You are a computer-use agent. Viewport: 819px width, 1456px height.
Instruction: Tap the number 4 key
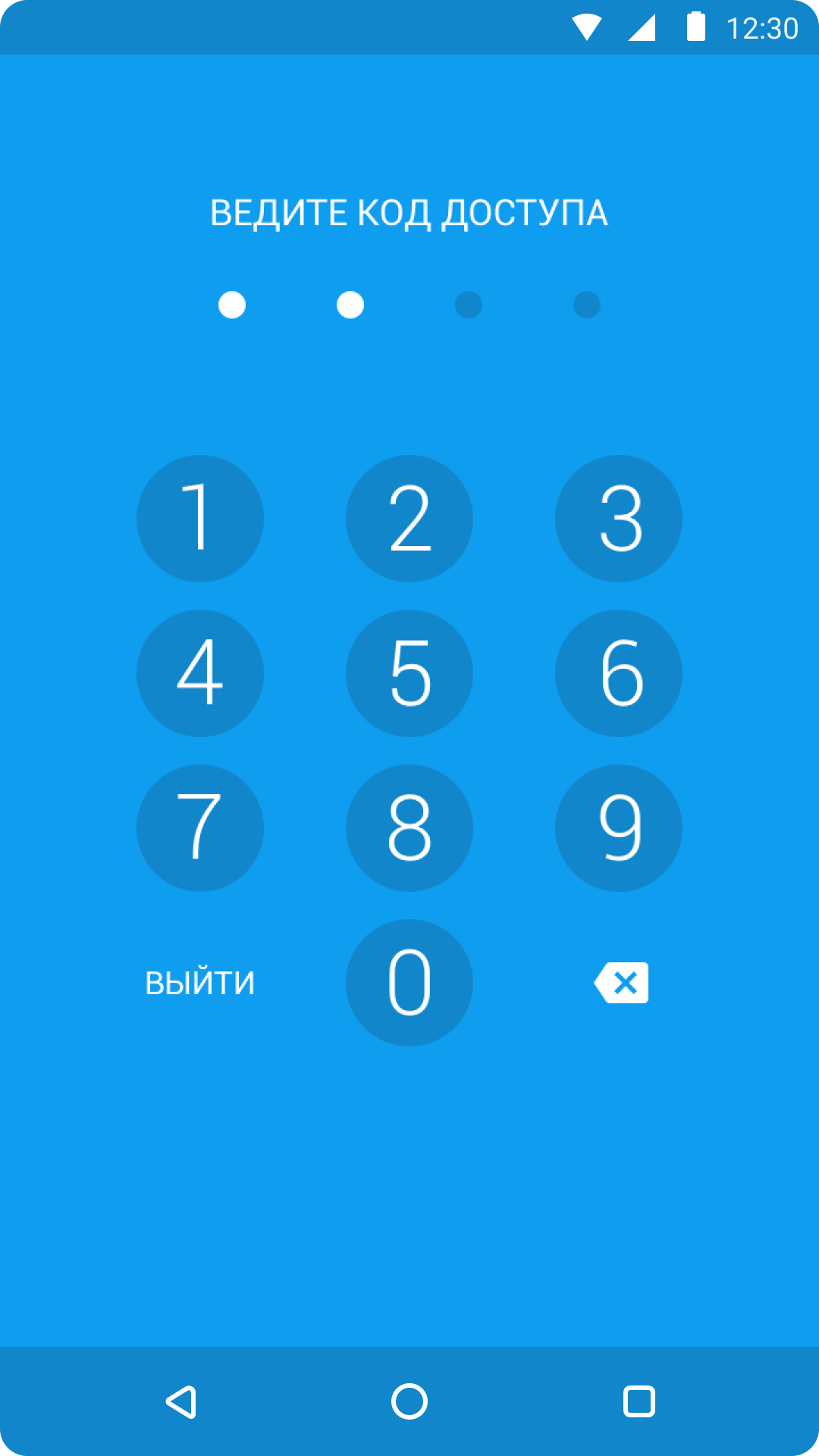(x=200, y=673)
